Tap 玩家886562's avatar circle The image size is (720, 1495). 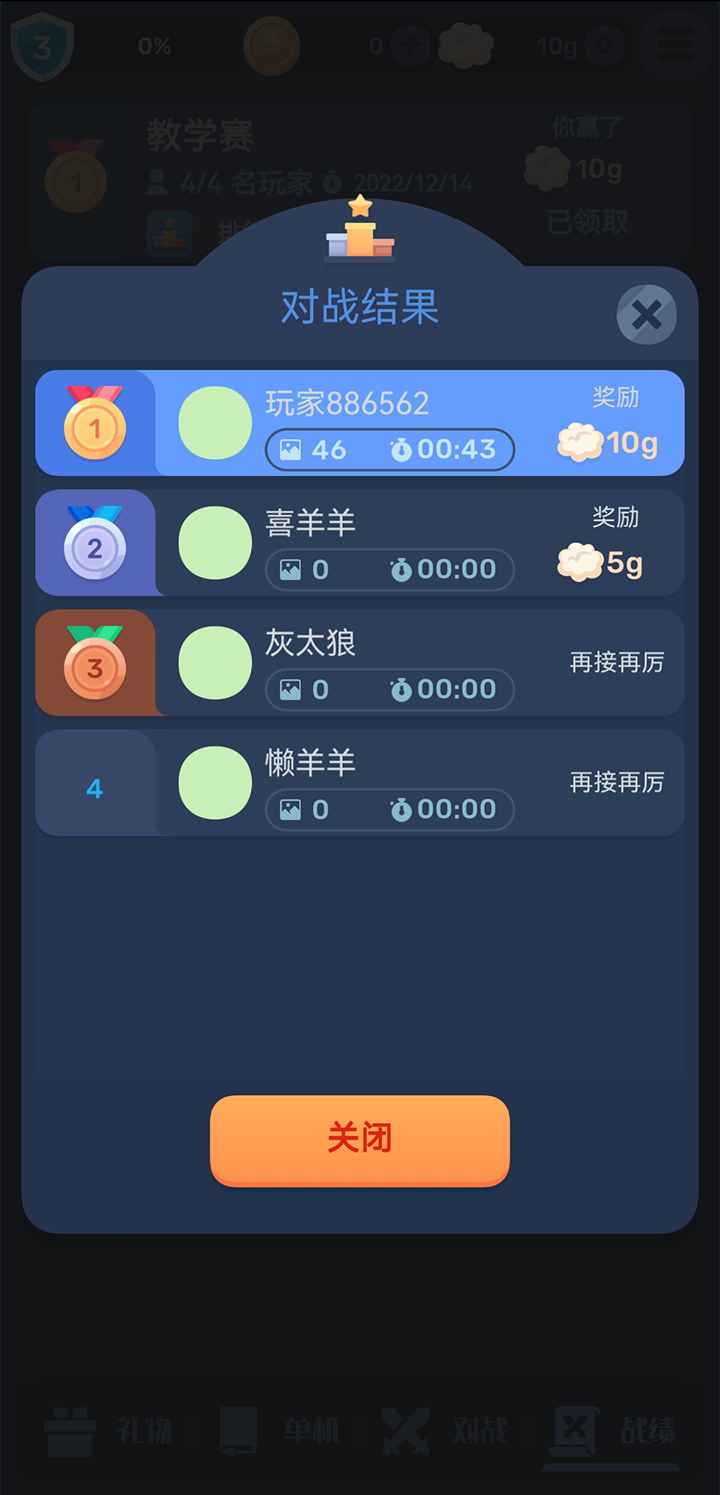click(213, 422)
